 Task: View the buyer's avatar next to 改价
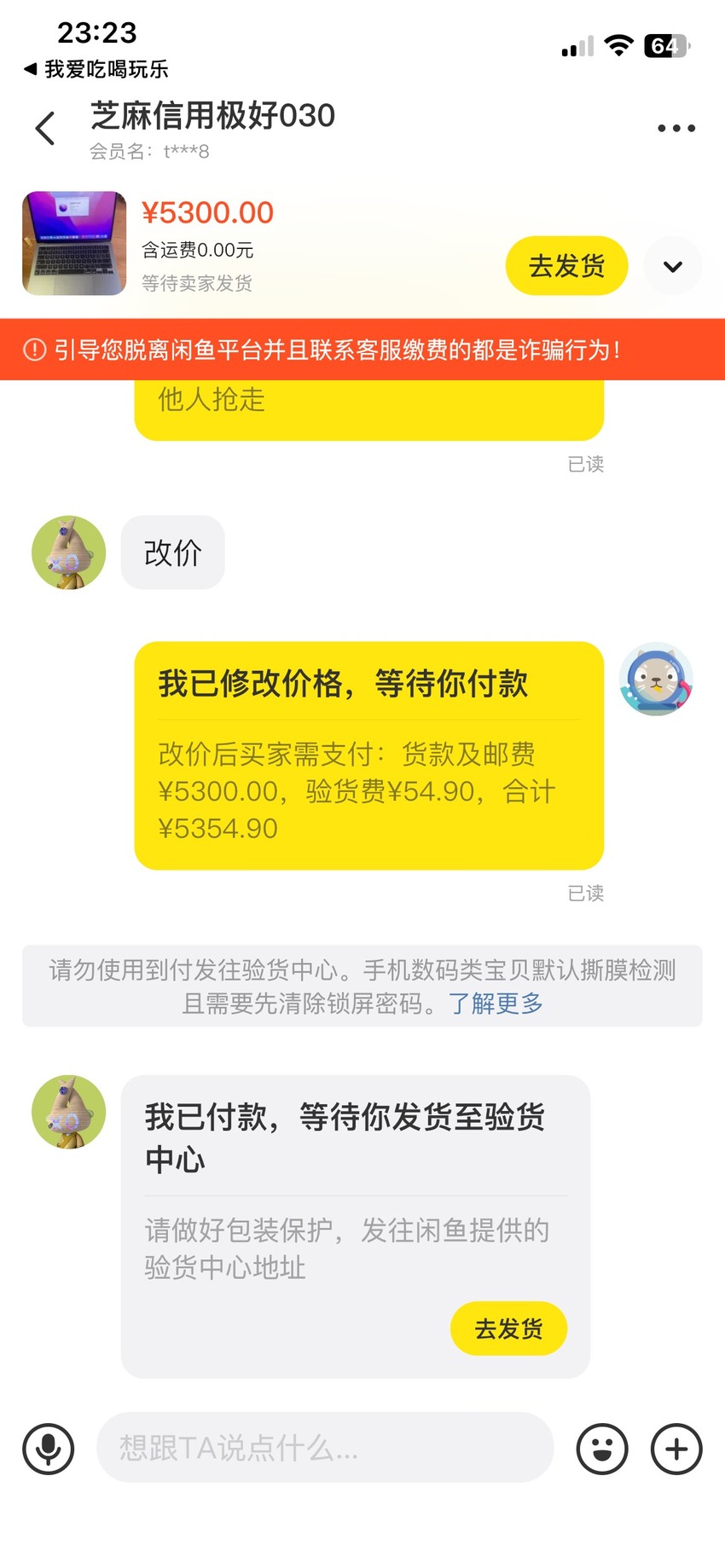coord(68,553)
